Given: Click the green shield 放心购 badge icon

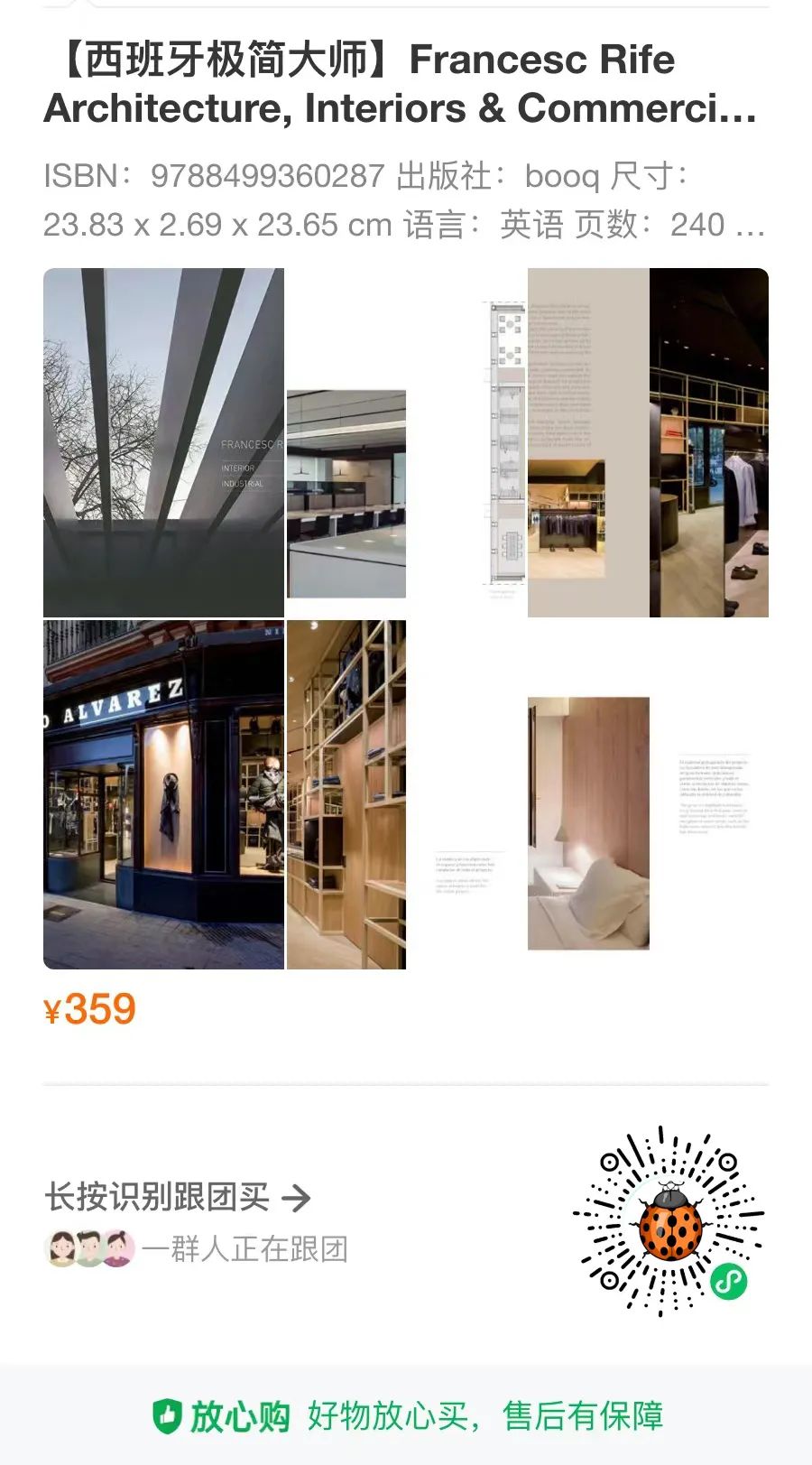Looking at the screenshot, I should tap(168, 1417).
